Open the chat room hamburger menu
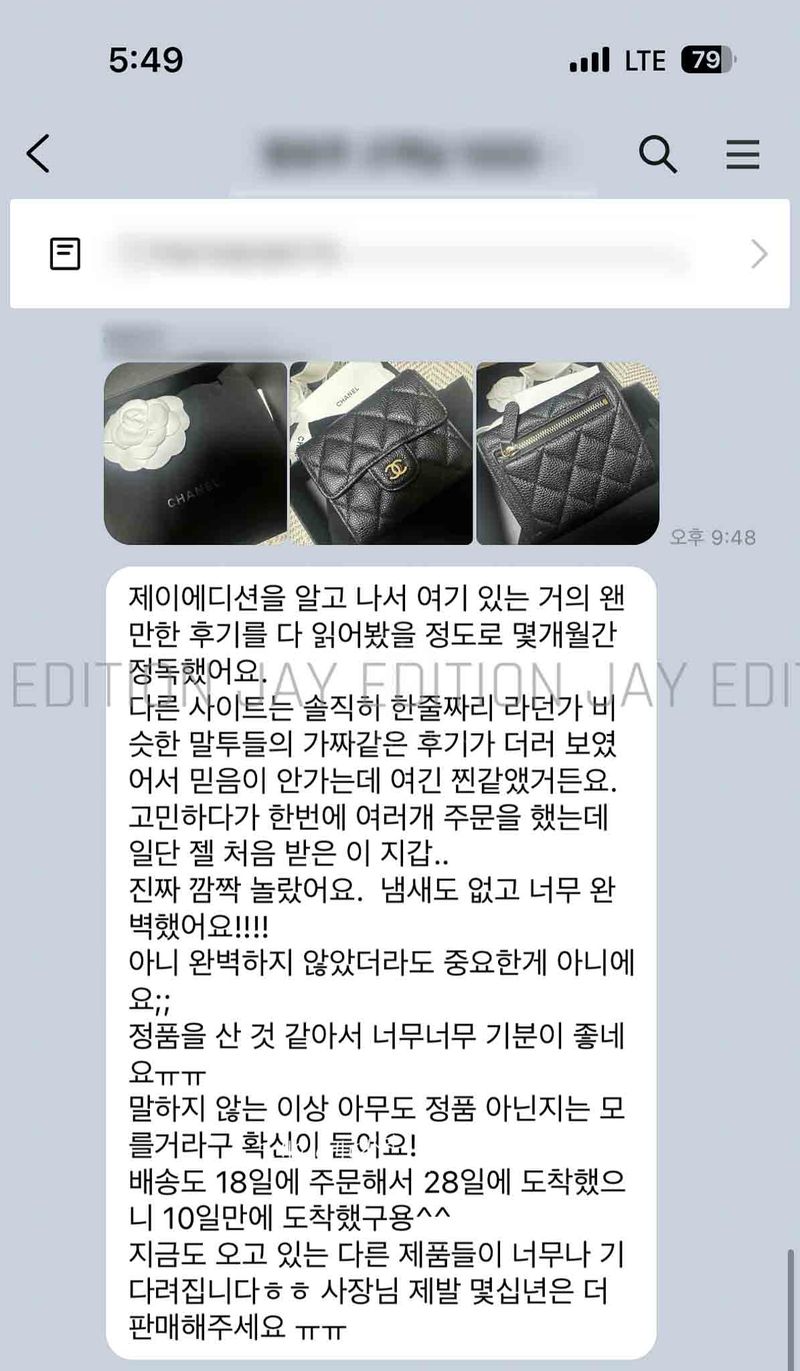Viewport: 800px width, 1371px height. [742, 155]
